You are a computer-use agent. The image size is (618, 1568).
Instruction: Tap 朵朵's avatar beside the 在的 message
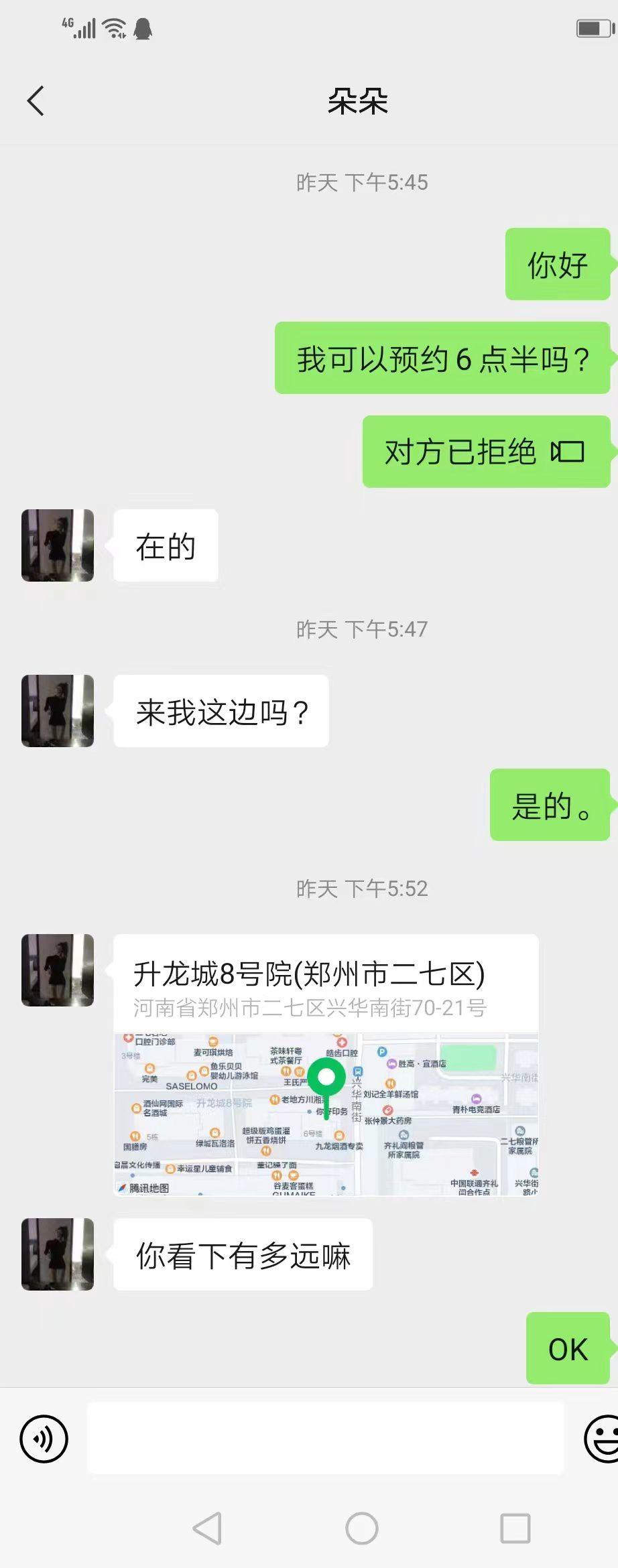pyautogui.click(x=57, y=545)
